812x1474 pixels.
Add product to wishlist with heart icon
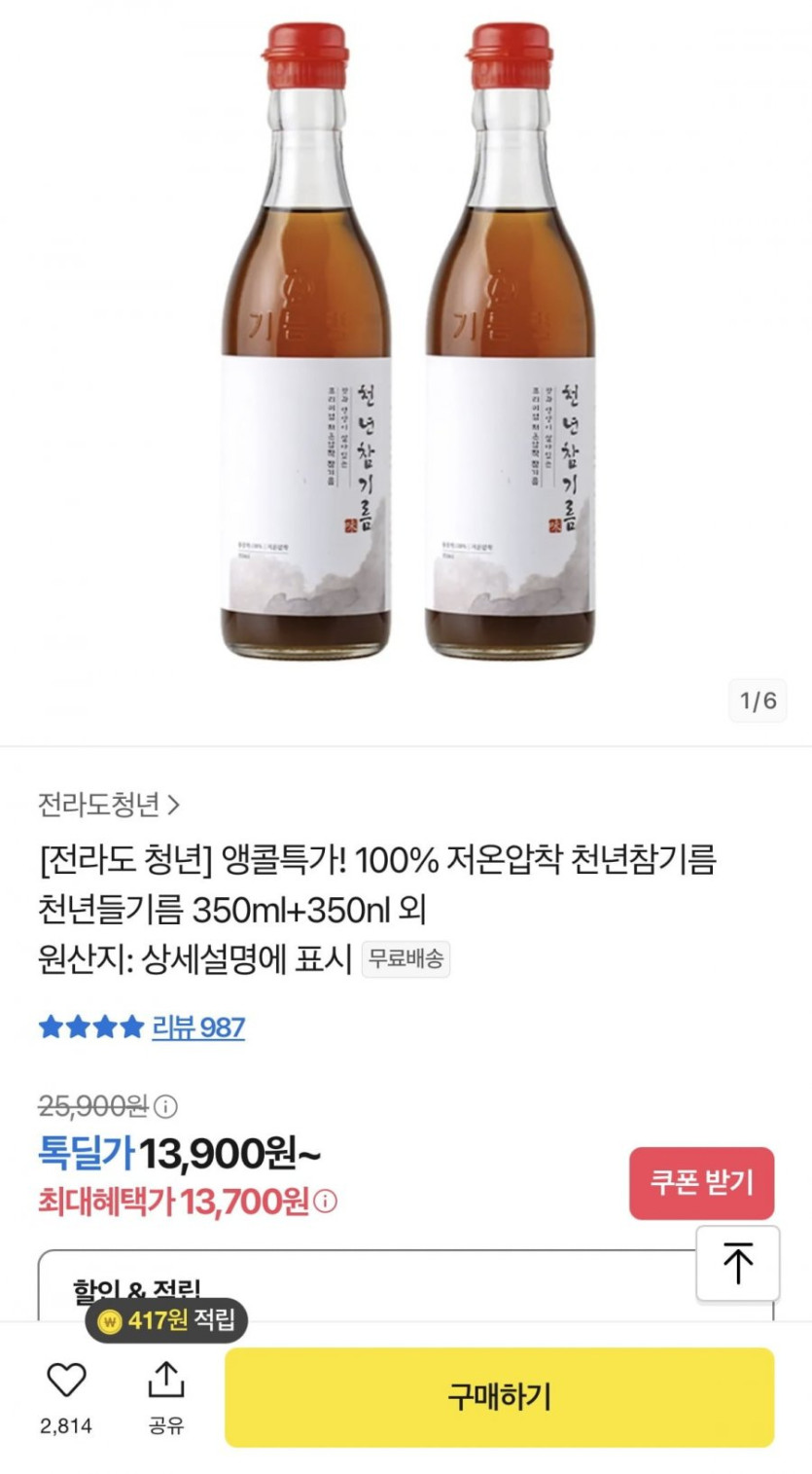coord(66,1381)
